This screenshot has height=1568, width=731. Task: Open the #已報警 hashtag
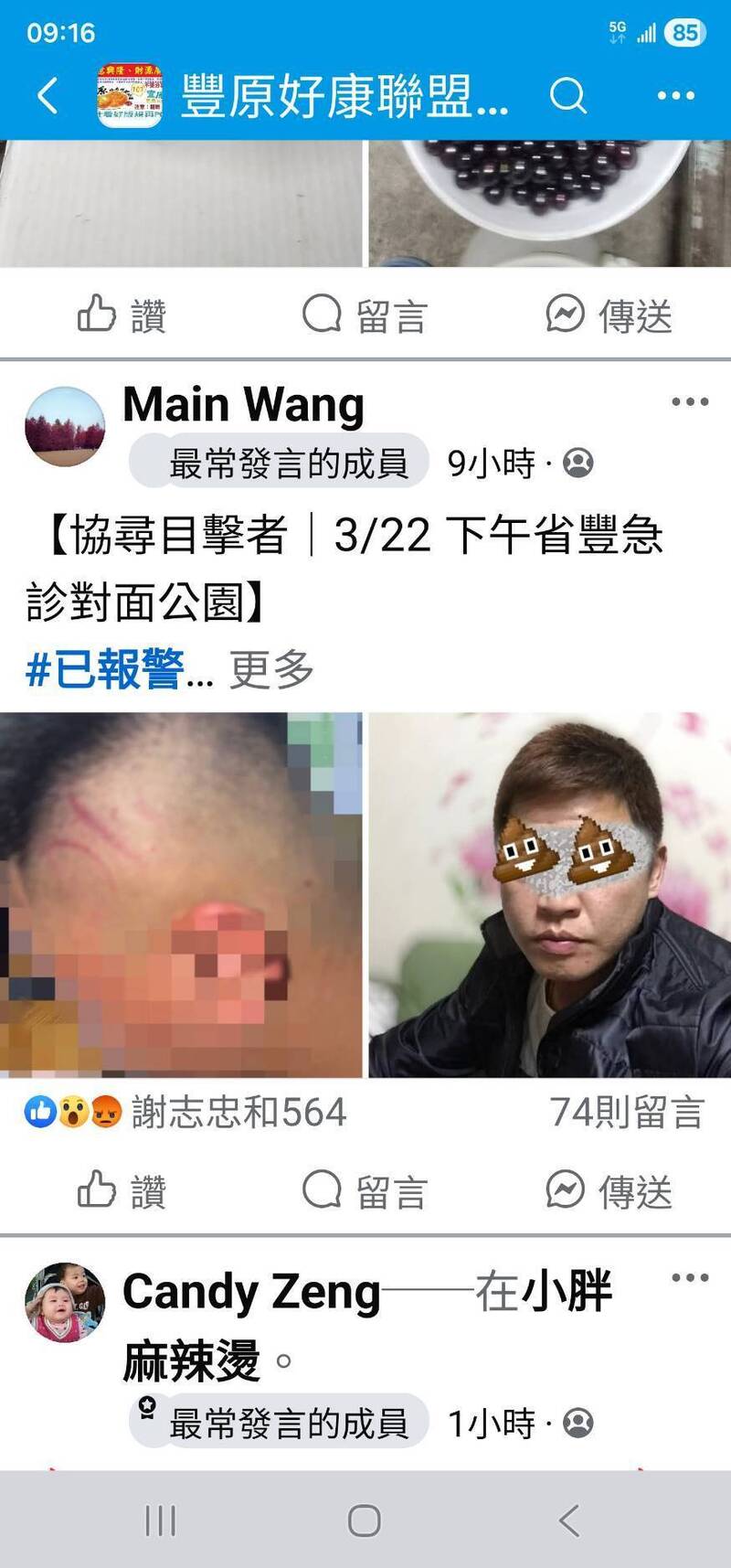tap(104, 670)
